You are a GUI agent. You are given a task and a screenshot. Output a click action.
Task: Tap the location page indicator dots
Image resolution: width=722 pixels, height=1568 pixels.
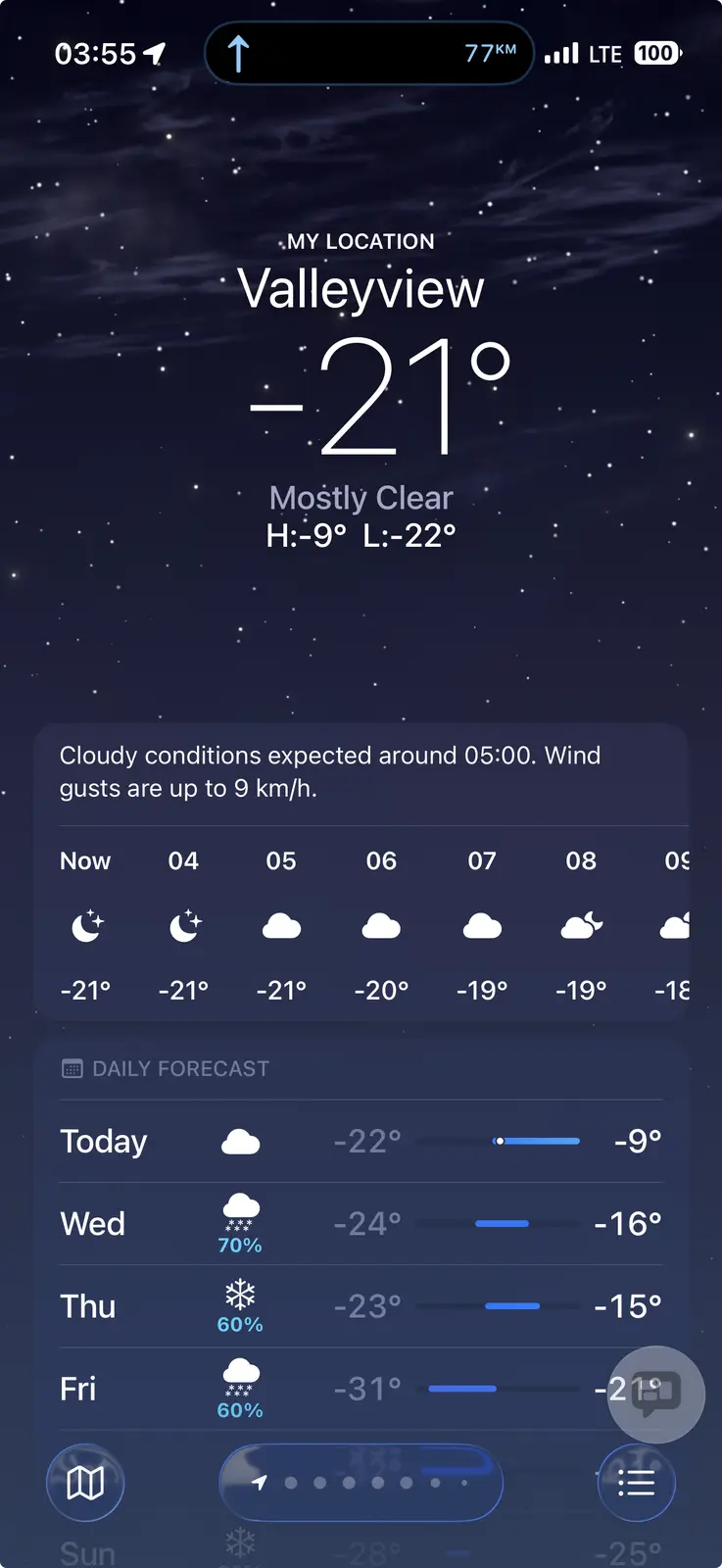pos(362,1483)
